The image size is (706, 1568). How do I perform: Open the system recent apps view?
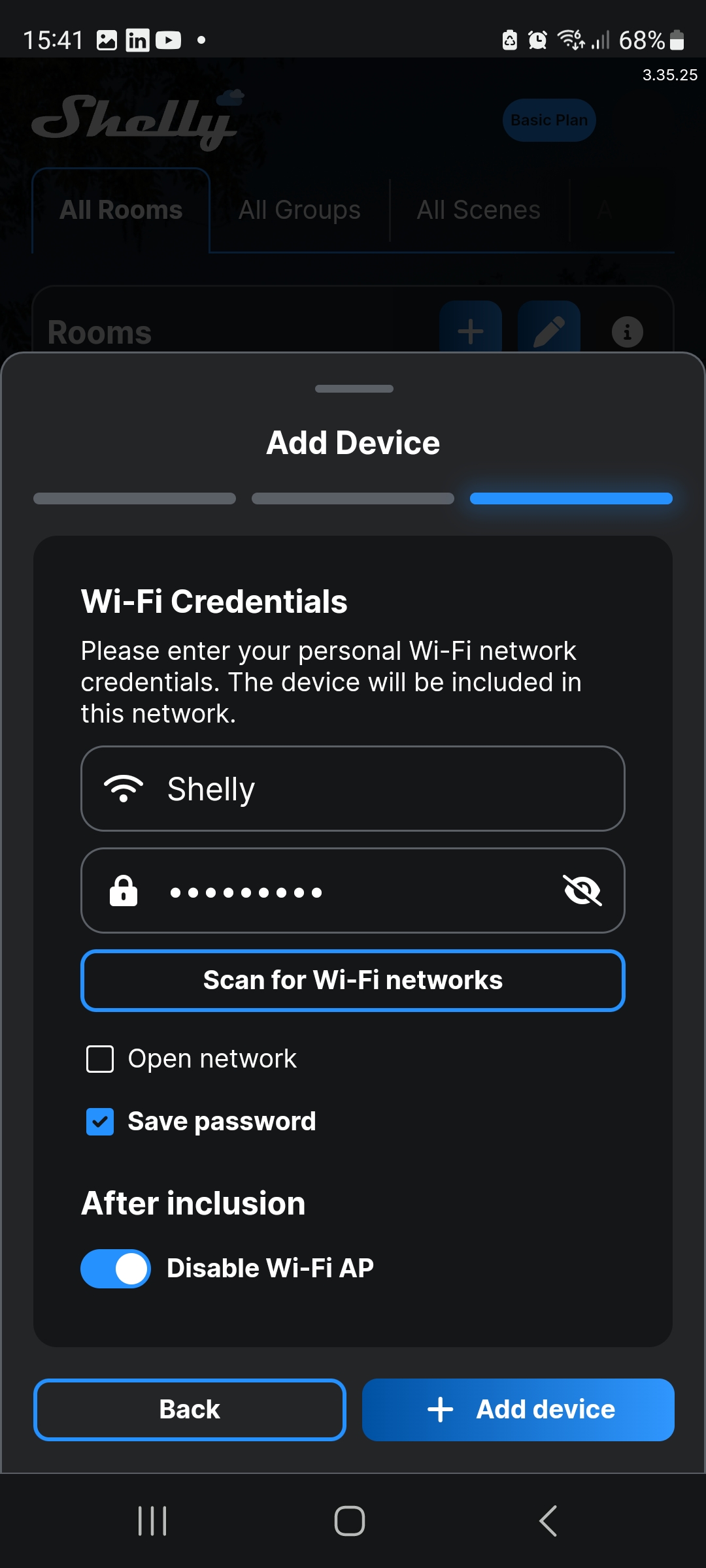[x=152, y=1521]
